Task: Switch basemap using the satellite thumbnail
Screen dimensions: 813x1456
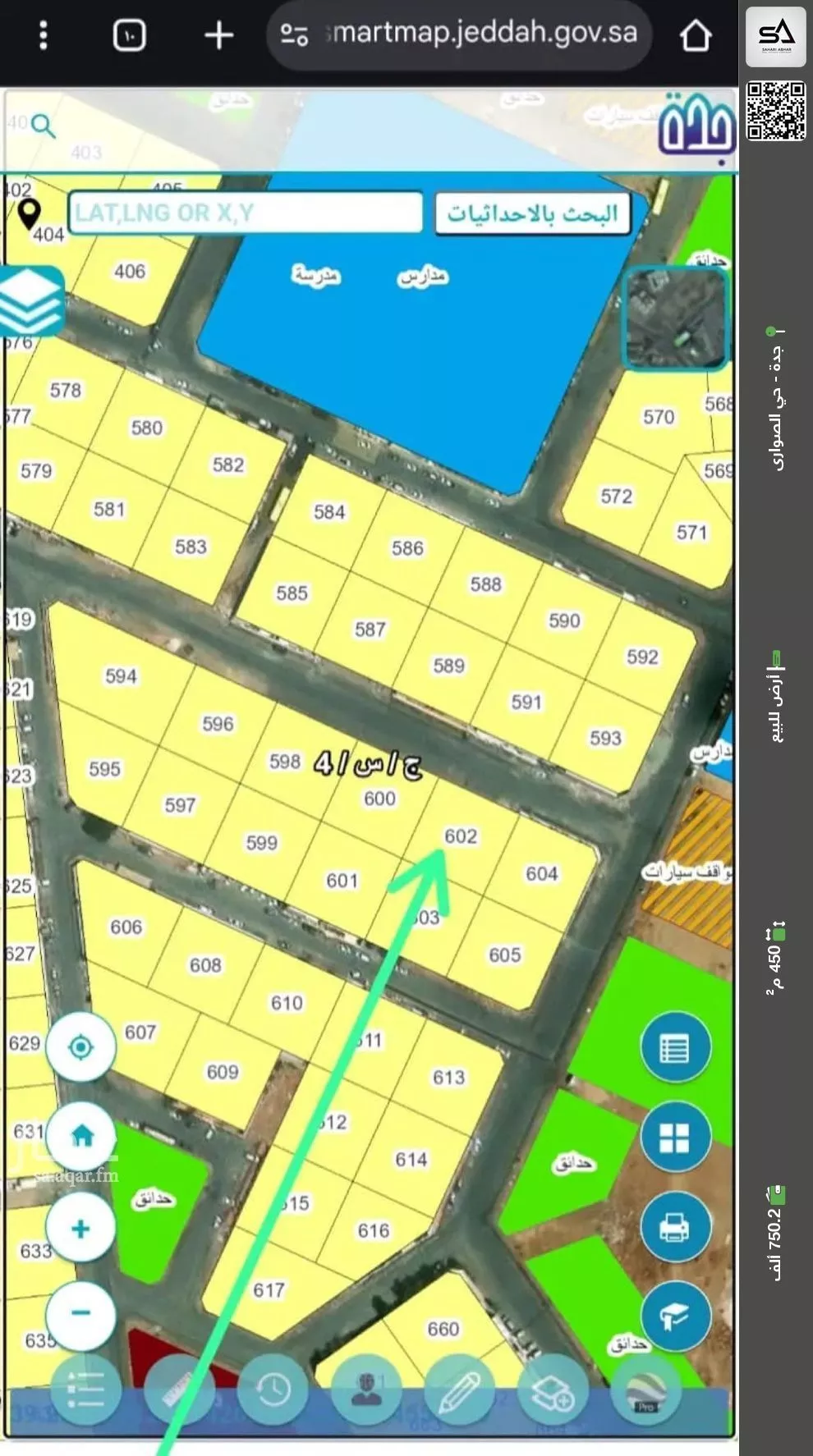Action: pos(675,318)
